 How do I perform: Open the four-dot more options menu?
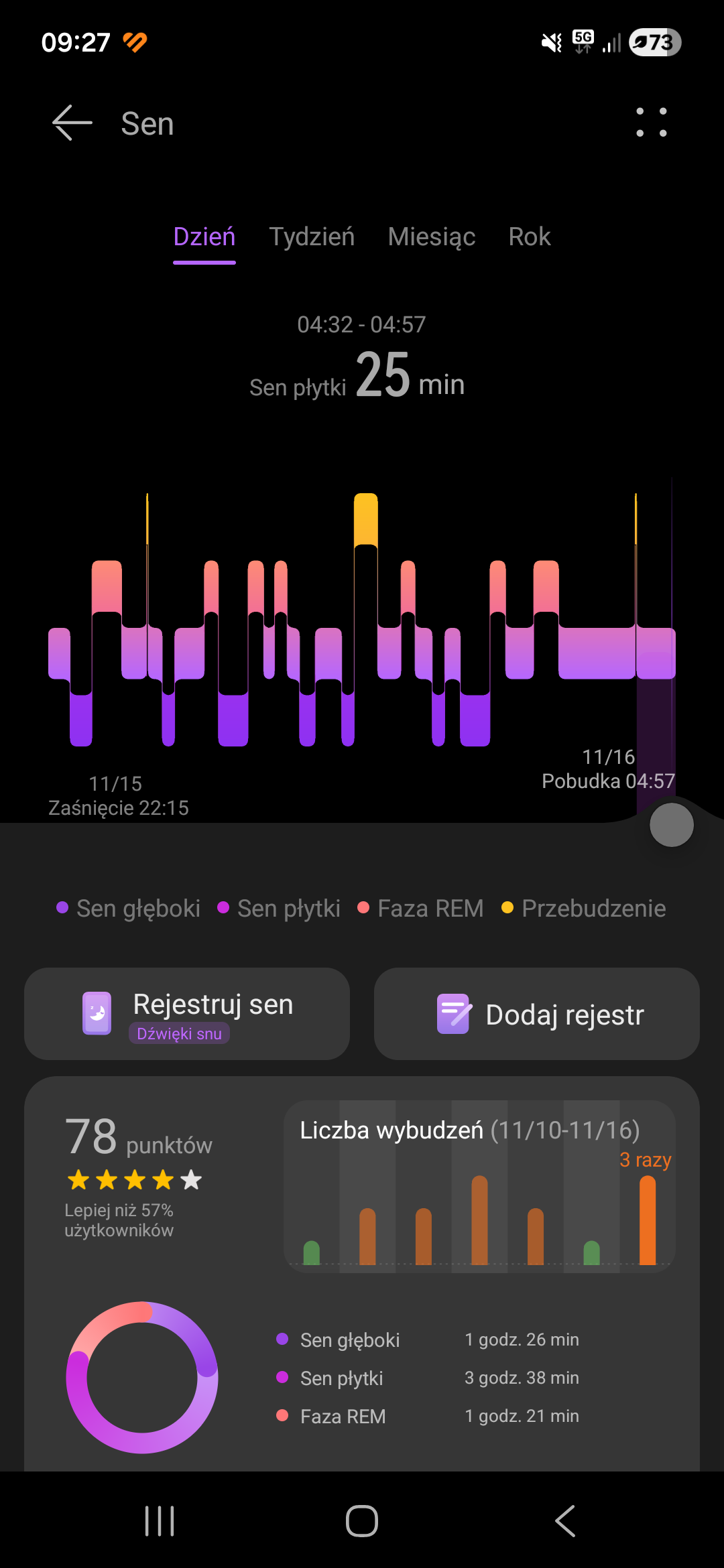pos(651,123)
